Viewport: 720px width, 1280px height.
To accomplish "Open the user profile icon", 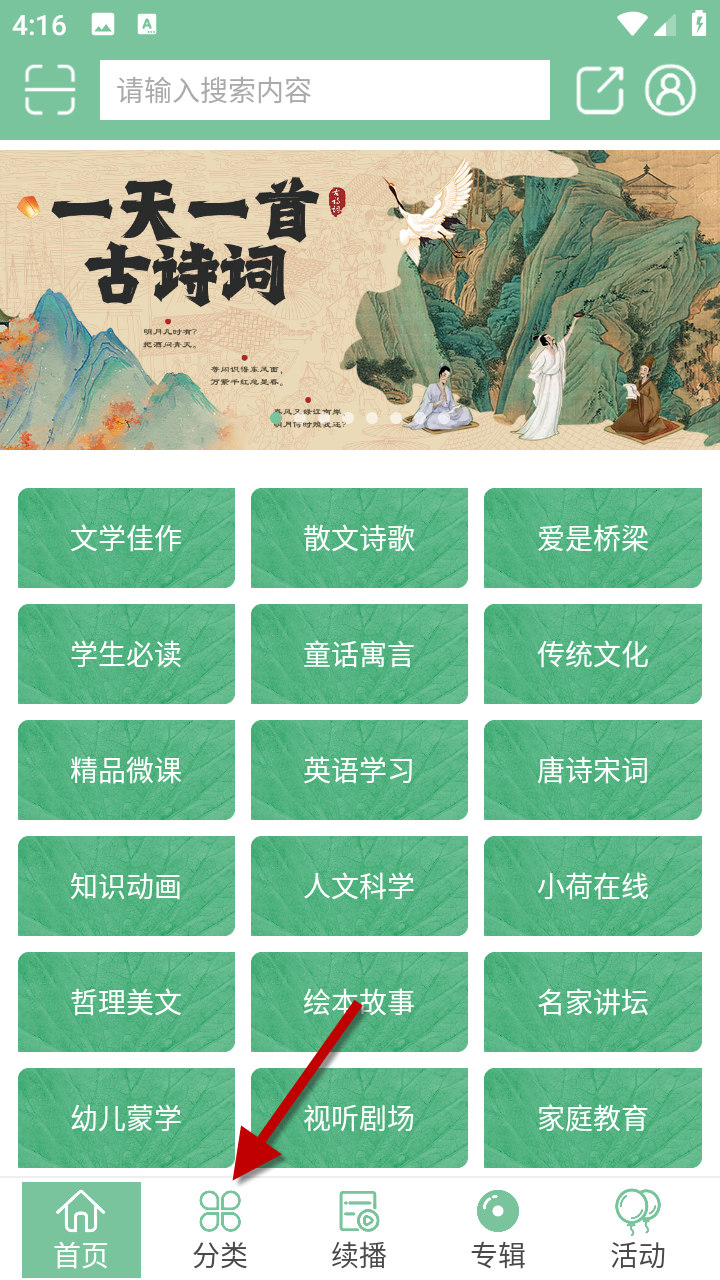I will click(670, 90).
